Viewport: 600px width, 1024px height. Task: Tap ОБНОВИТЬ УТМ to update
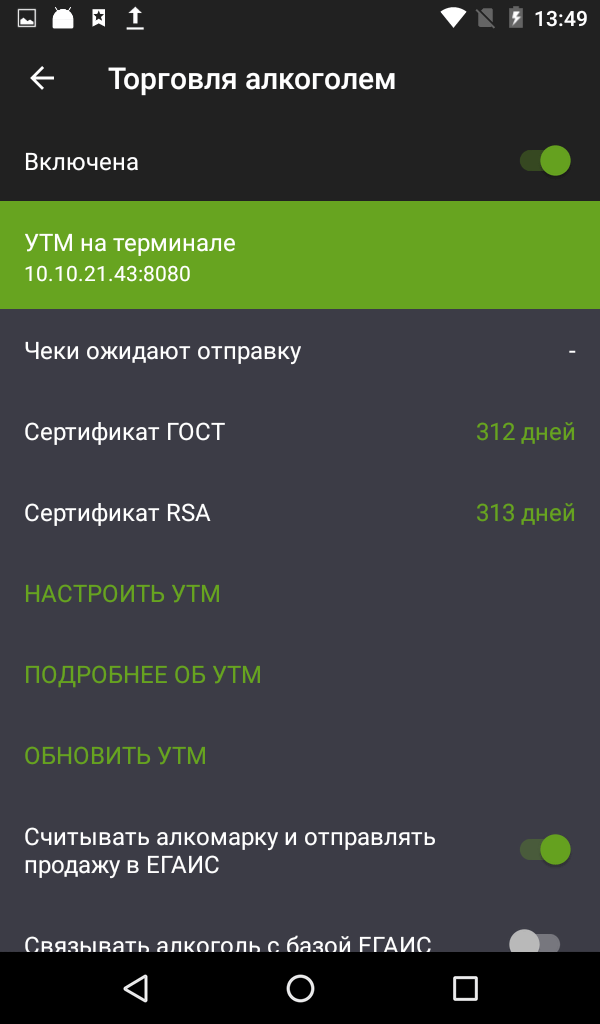pyautogui.click(x=115, y=756)
